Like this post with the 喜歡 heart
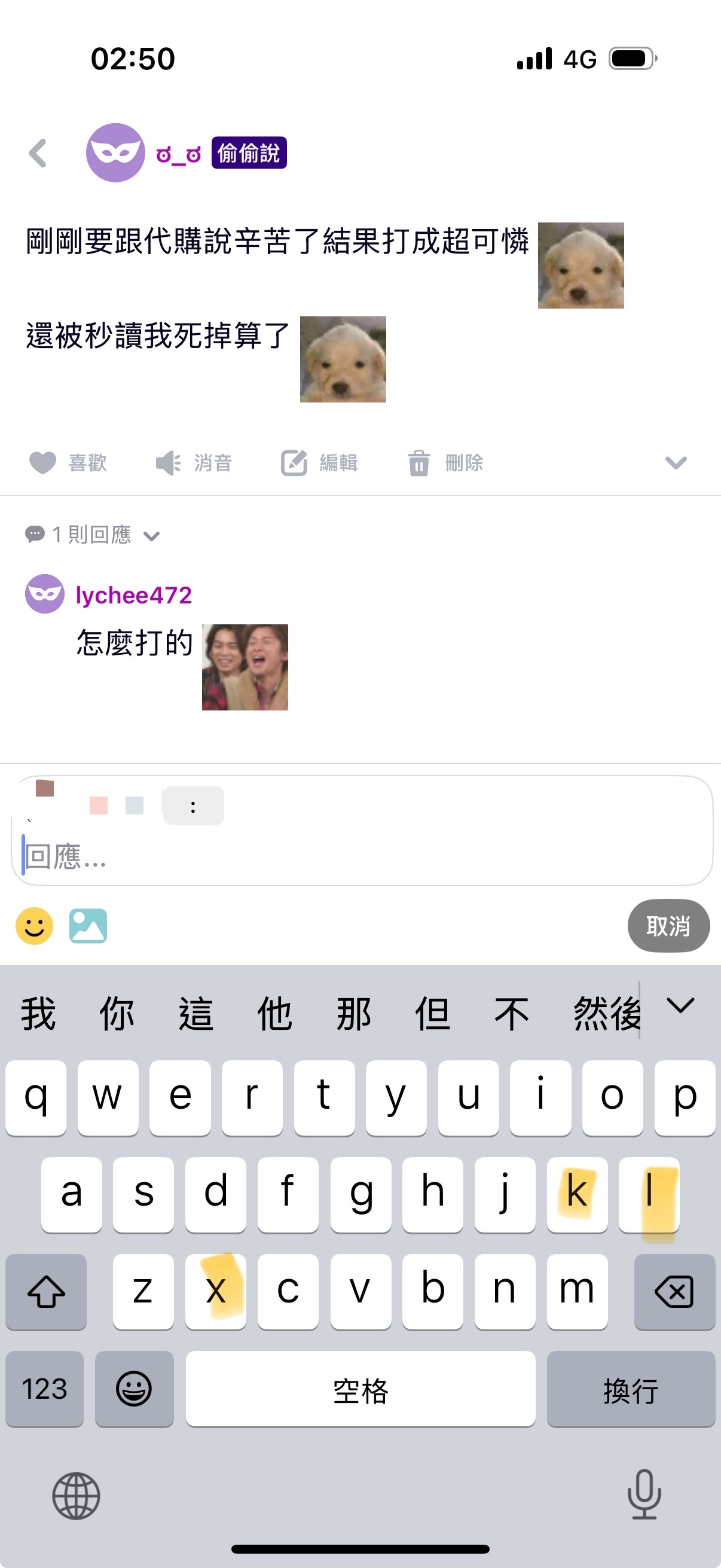Screen dimensions: 721x1568 click(x=68, y=463)
